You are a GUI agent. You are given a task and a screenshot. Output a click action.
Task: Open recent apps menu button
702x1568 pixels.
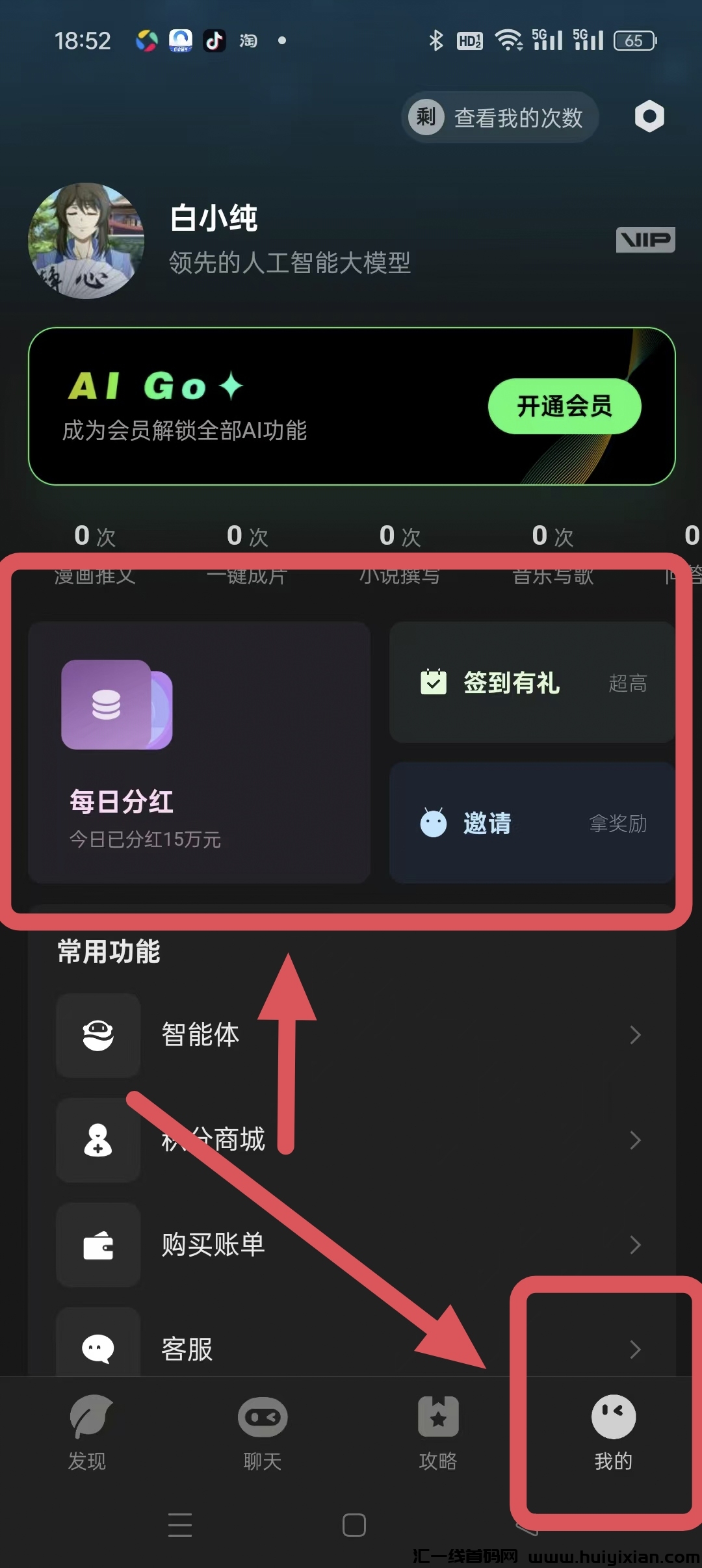(x=179, y=1525)
